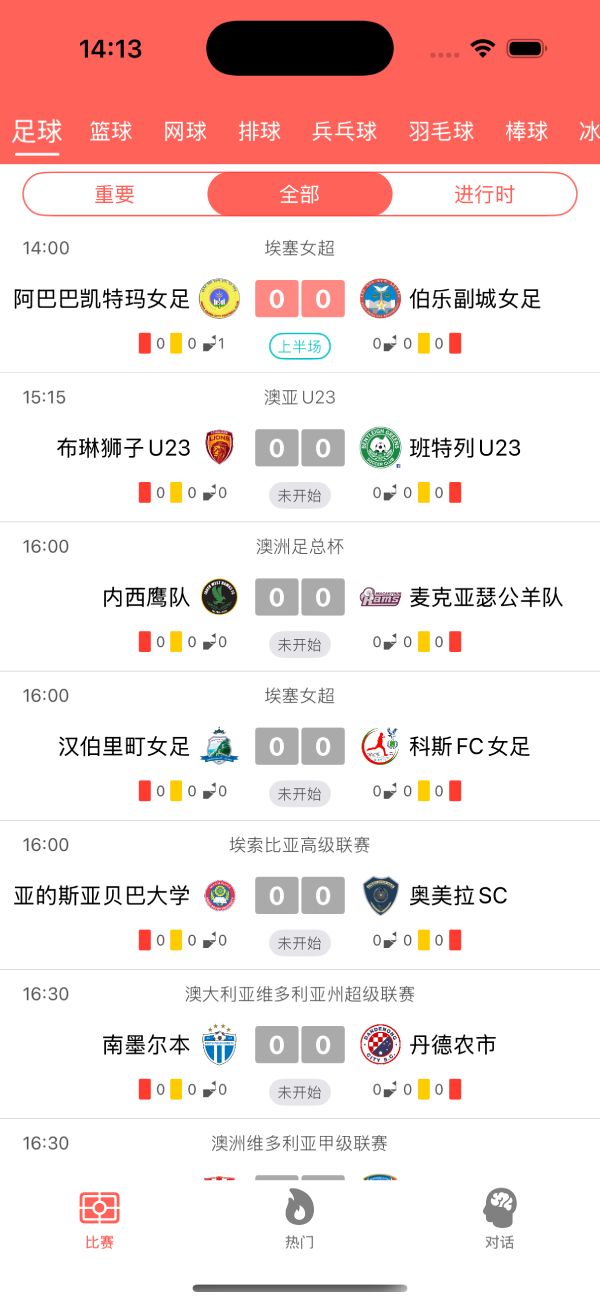
Task: Open the 阿巴巴凯特玛女足 vs 伯乐副城女足 match
Action: point(300,299)
